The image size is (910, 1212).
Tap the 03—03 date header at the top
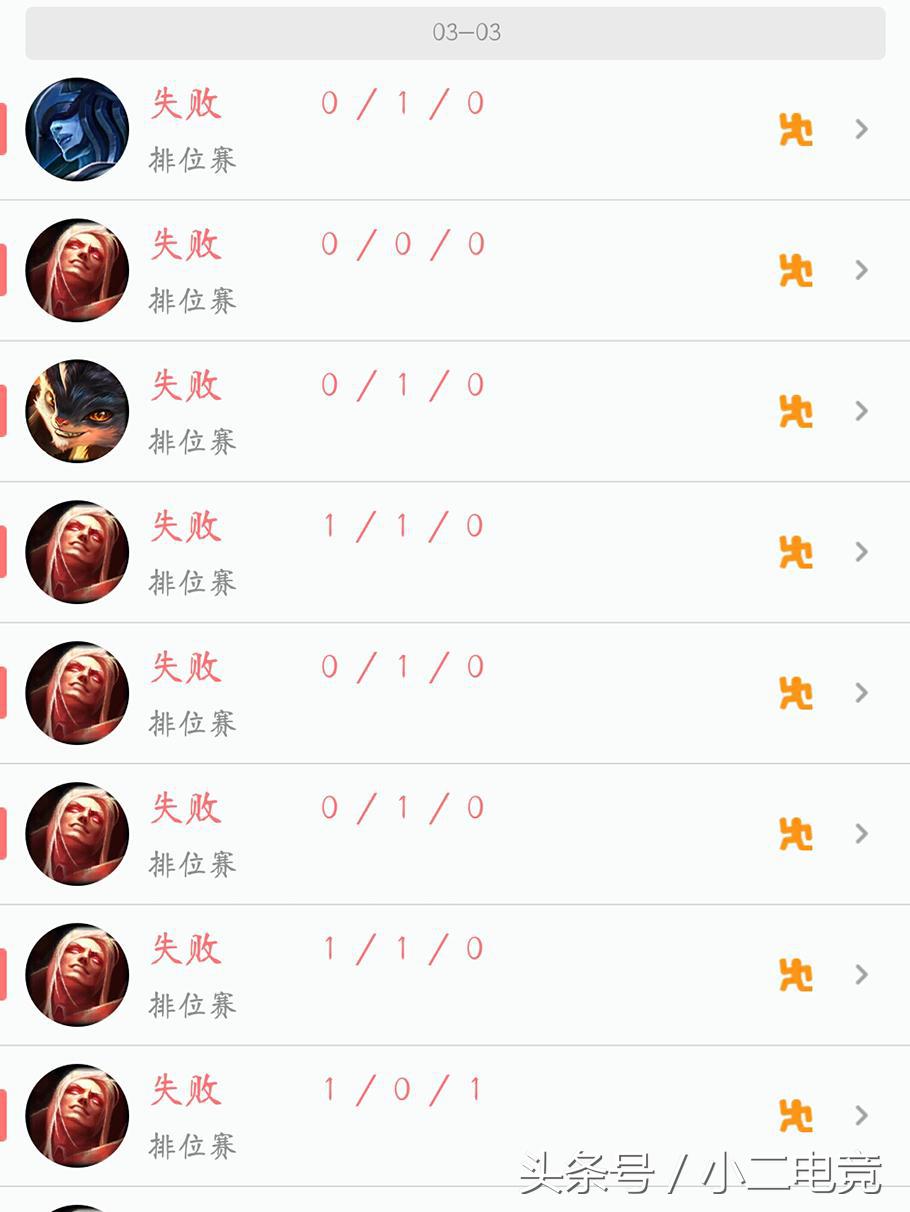[x=455, y=32]
